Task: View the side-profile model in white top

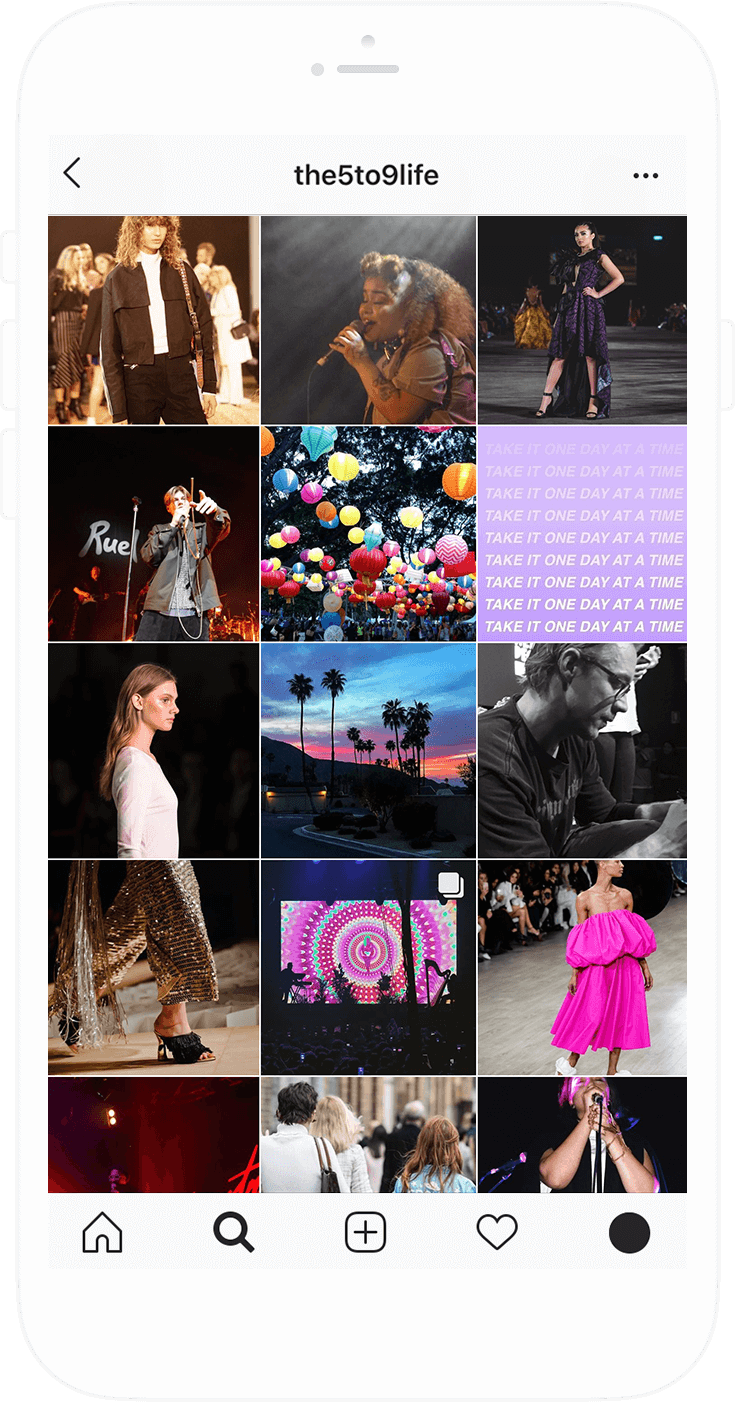Action: [x=153, y=750]
